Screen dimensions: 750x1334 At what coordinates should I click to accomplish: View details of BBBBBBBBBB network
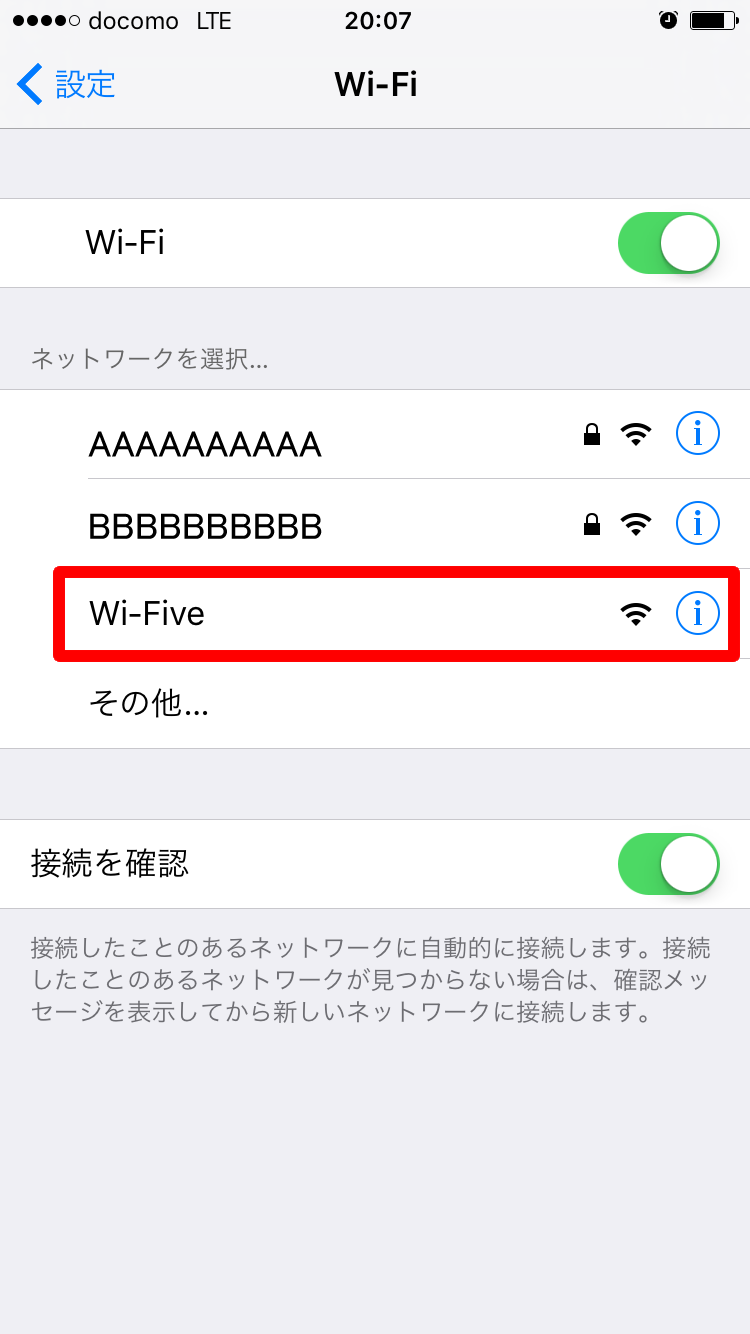(697, 522)
